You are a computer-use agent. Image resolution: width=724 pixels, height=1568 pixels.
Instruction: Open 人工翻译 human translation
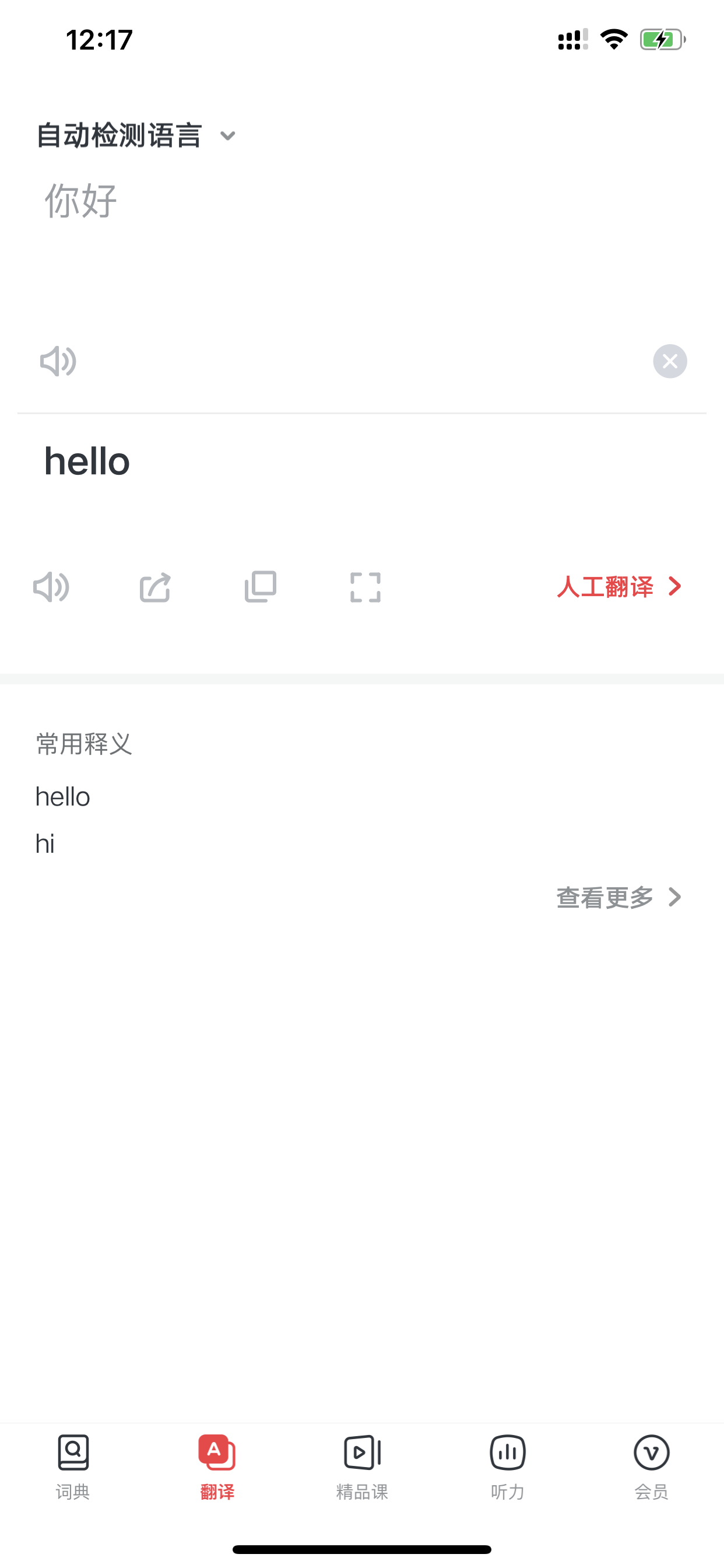(619, 587)
